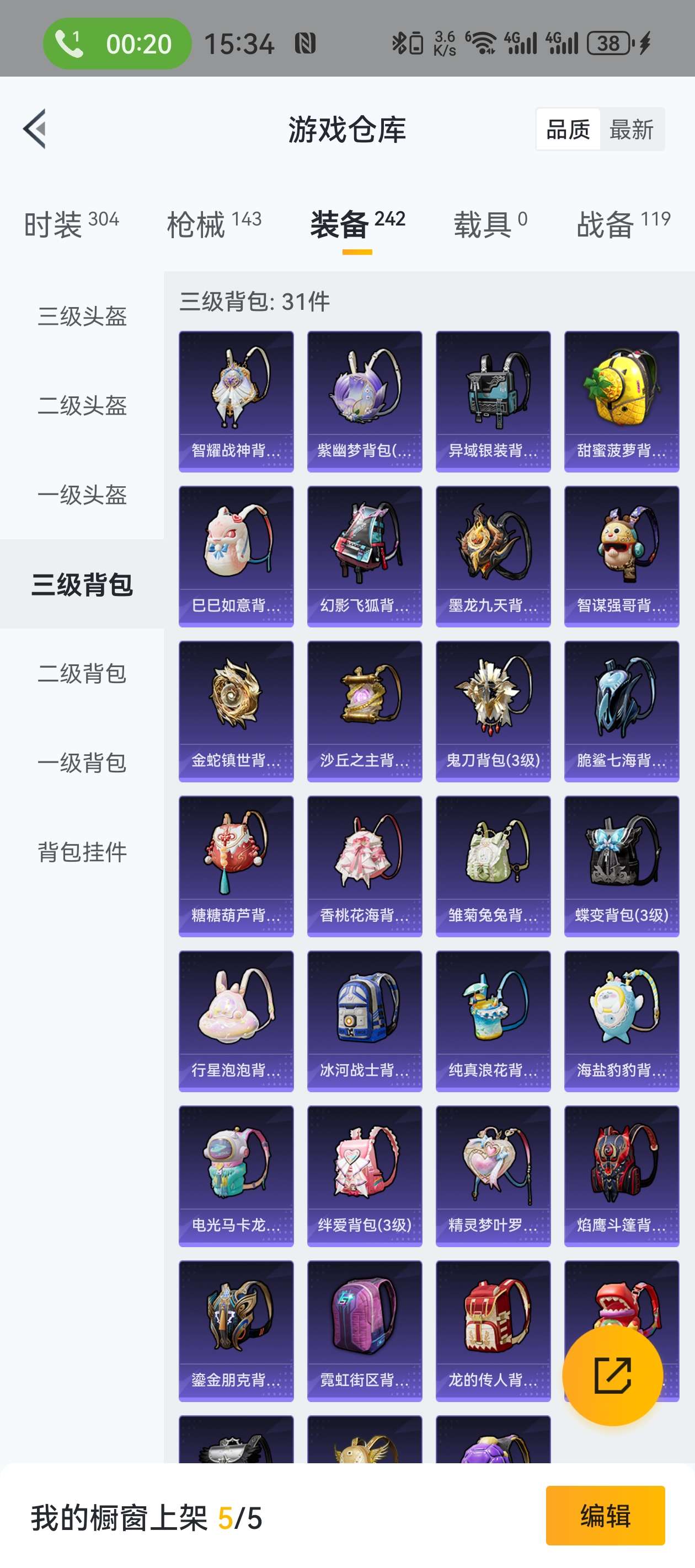Select 一级背包 in the side menu

click(x=82, y=762)
